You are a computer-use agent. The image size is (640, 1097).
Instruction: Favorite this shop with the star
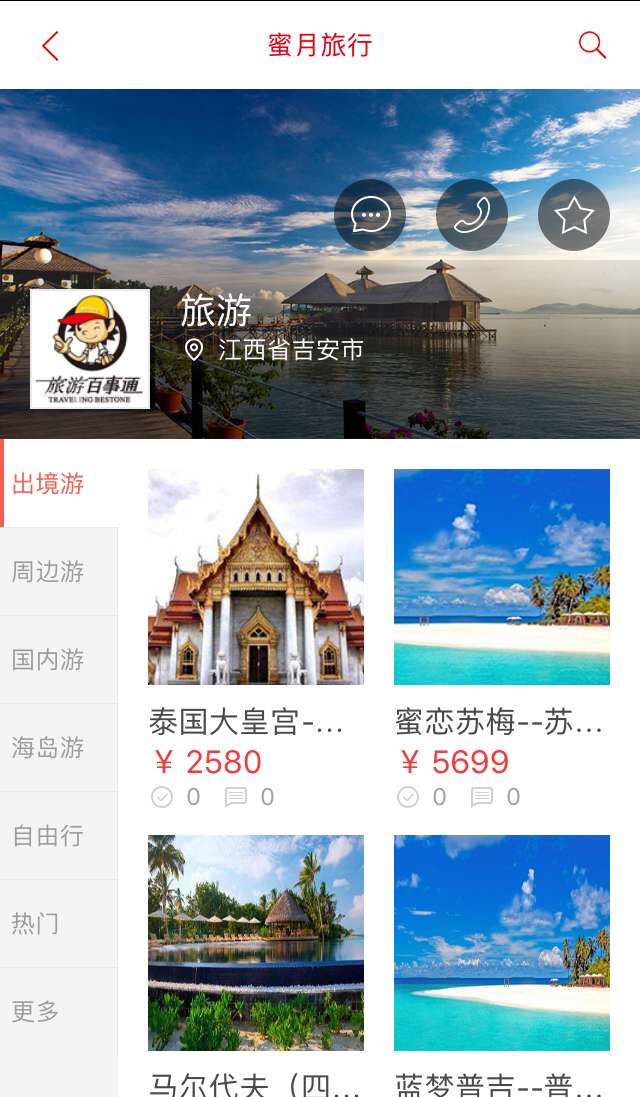[x=574, y=215]
